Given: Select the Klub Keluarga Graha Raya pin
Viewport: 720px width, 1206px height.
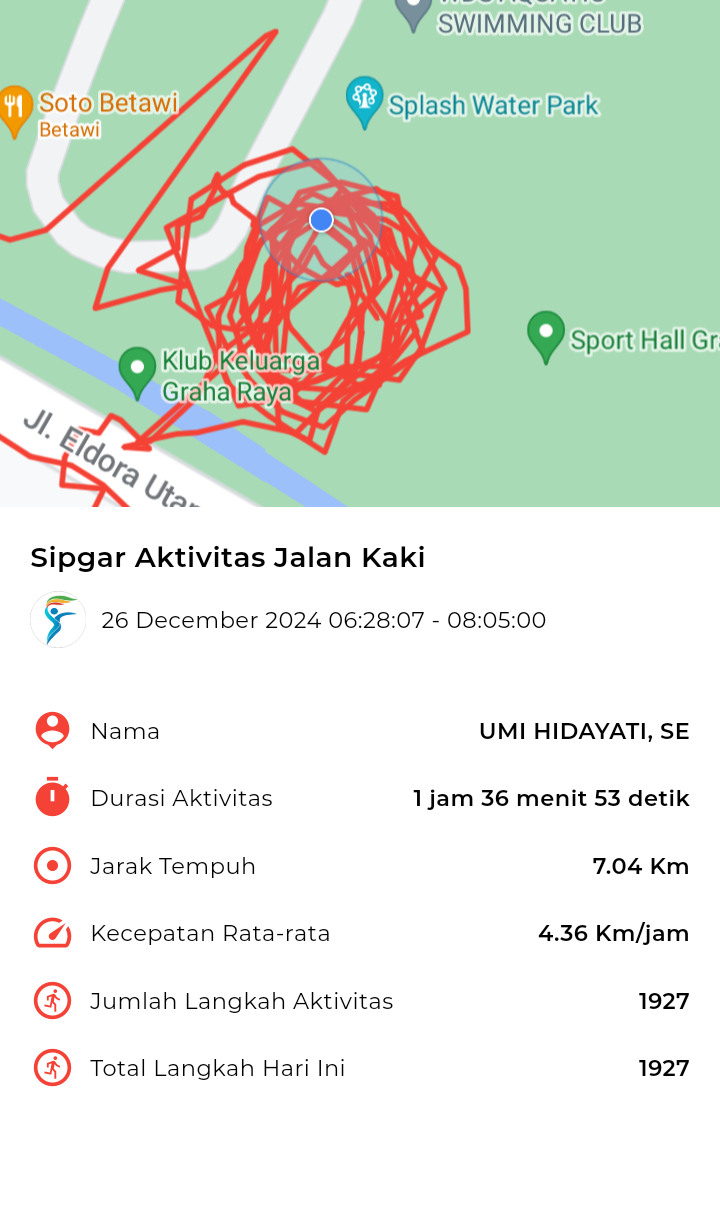Looking at the screenshot, I should point(137,372).
